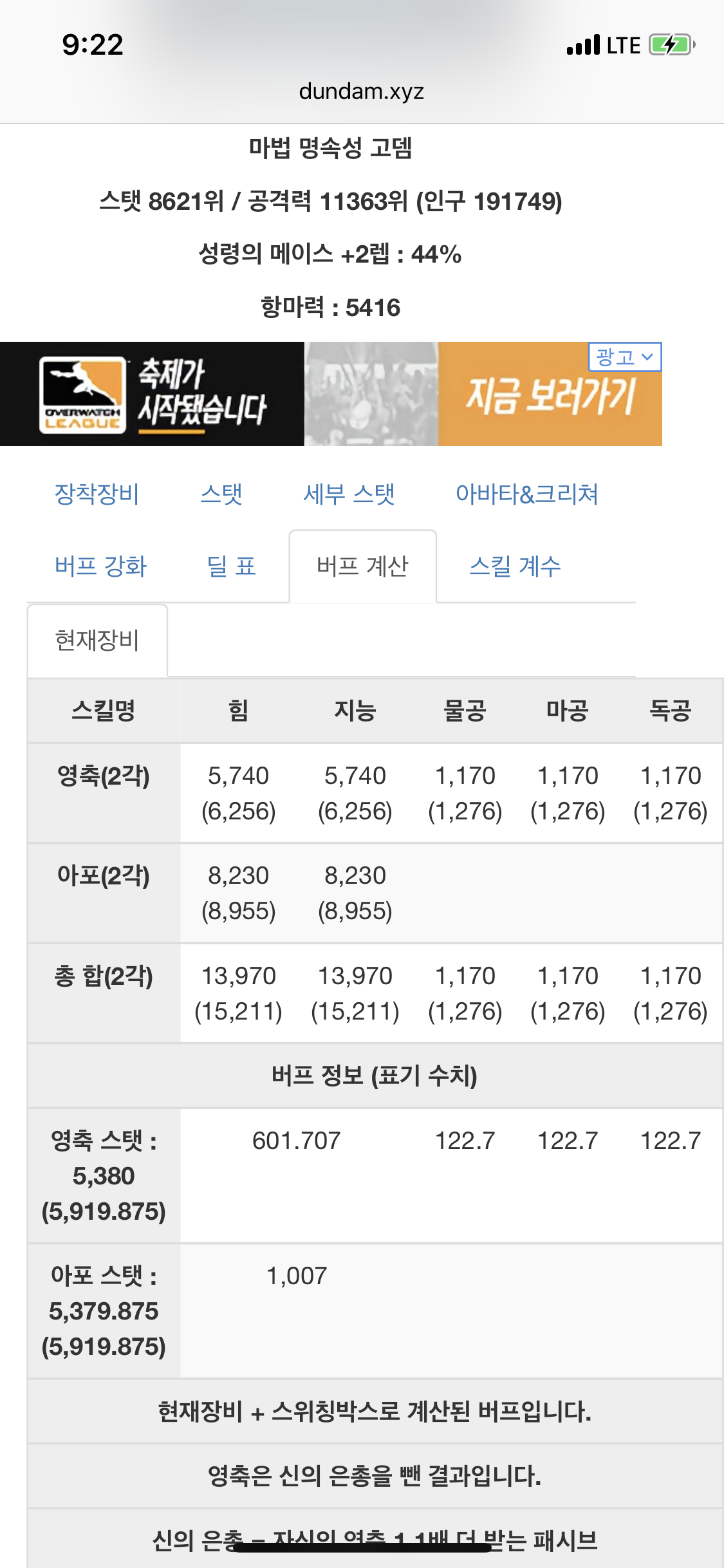Expand the 광고 ad options dropdown
724x1568 pixels.
[x=625, y=357]
